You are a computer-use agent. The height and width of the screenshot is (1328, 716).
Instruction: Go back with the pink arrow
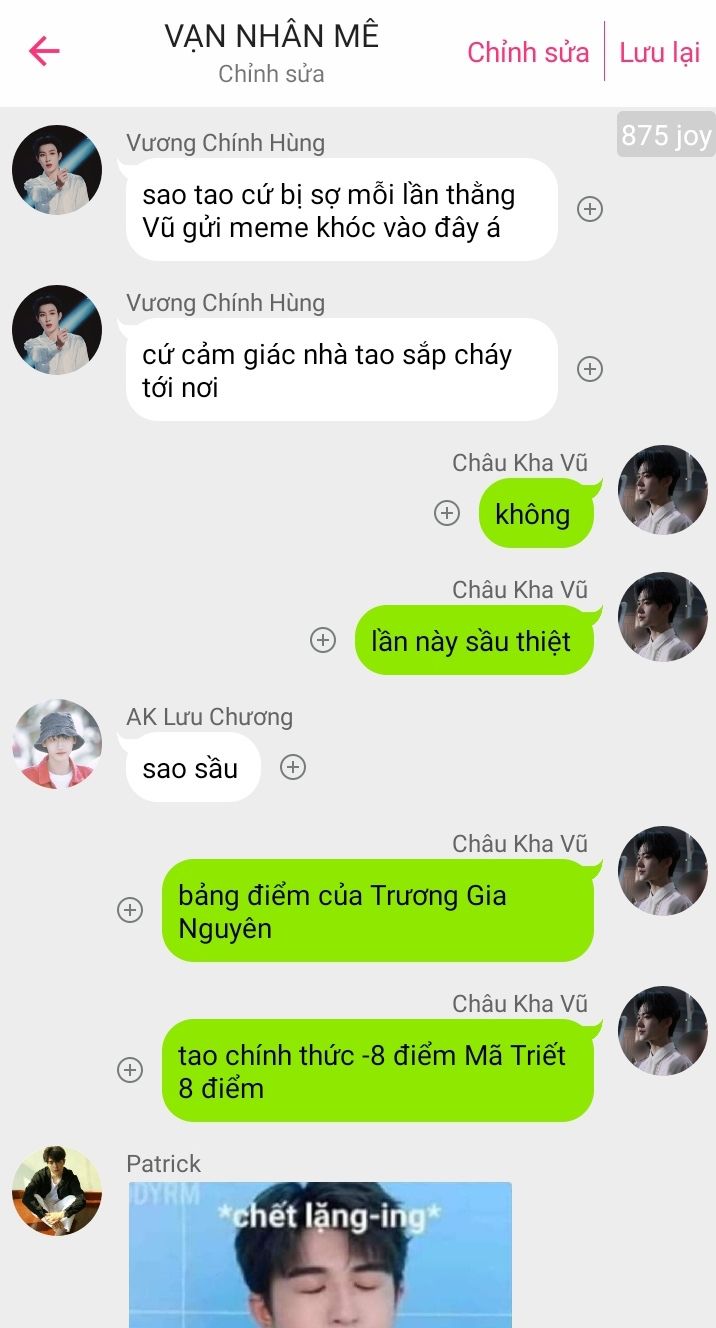pos(44,51)
